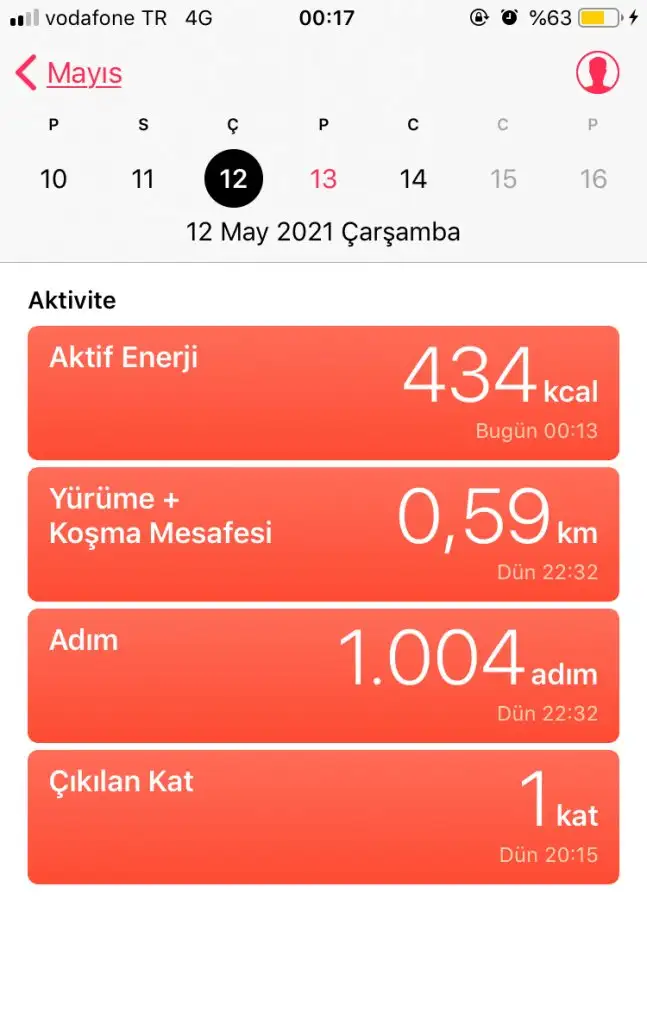Viewport: 647px width, 1024px height.
Task: Select day 14 in the calendar
Action: pos(413,179)
